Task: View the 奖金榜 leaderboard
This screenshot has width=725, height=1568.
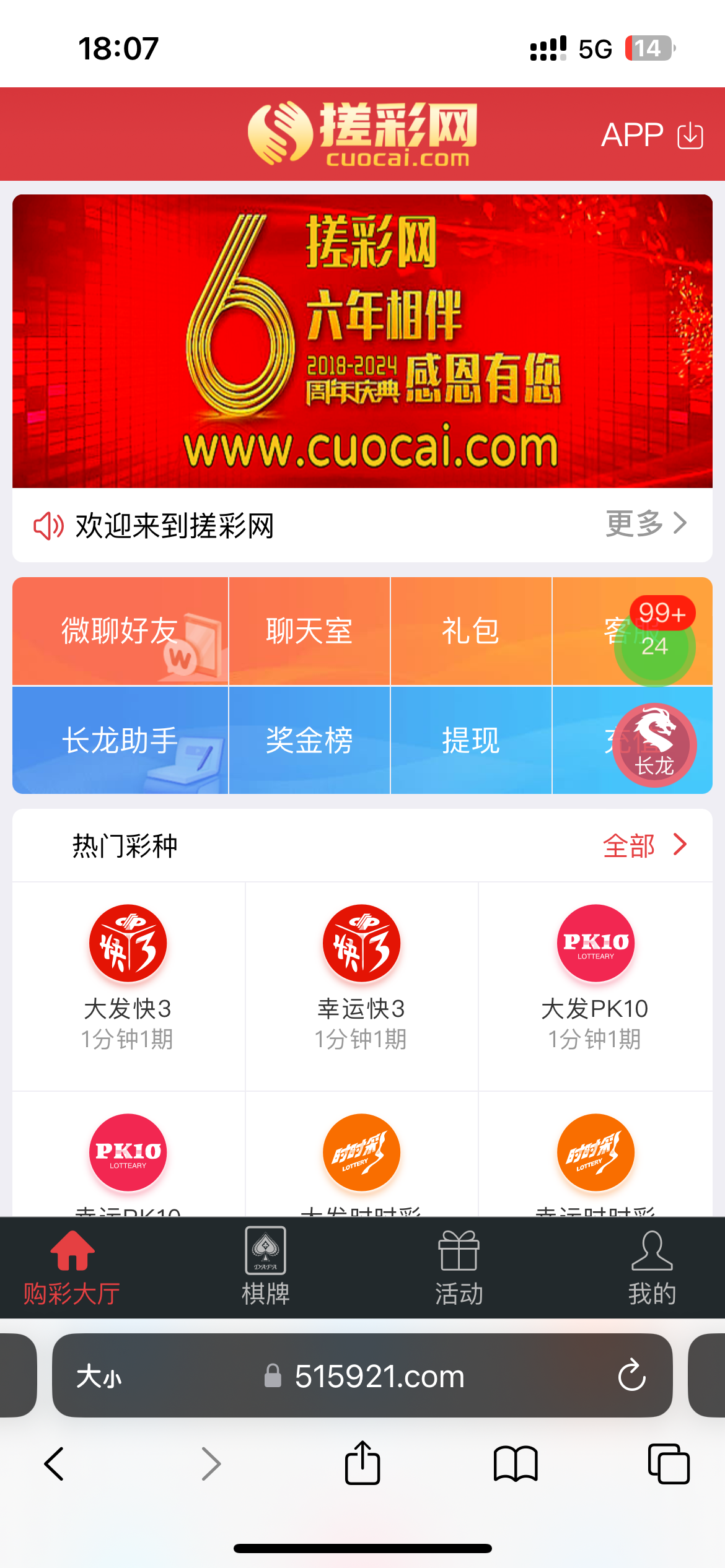Action: tap(309, 740)
